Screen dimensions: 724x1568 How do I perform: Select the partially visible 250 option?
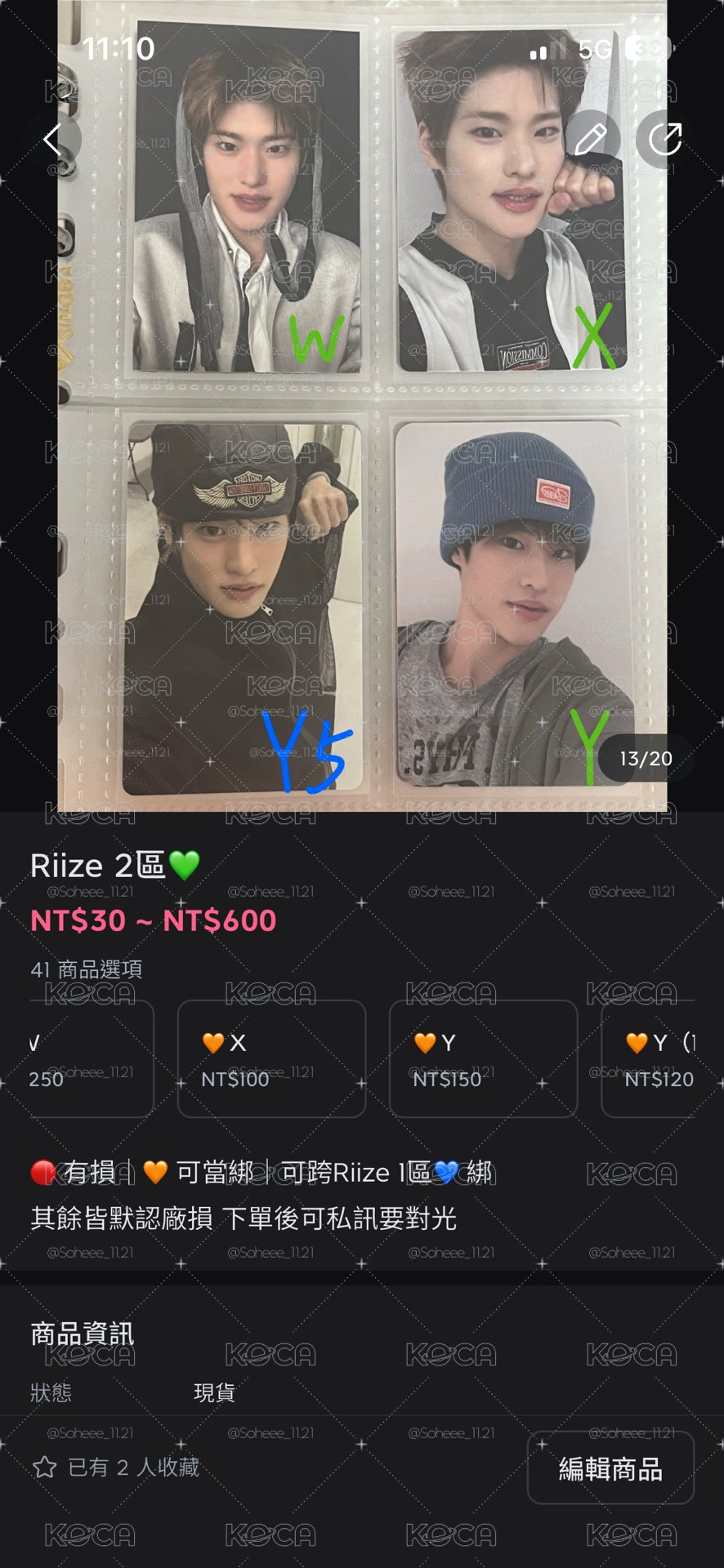pyautogui.click(x=92, y=1058)
